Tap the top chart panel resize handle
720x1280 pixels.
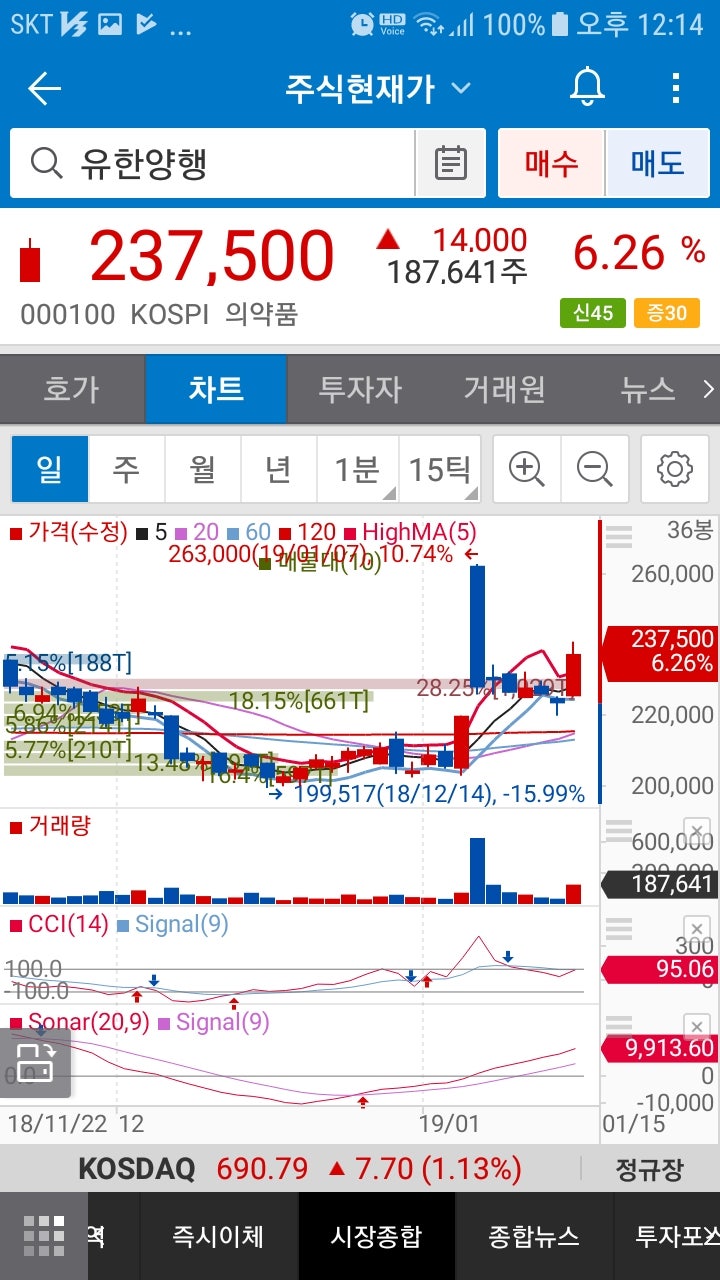tap(617, 537)
